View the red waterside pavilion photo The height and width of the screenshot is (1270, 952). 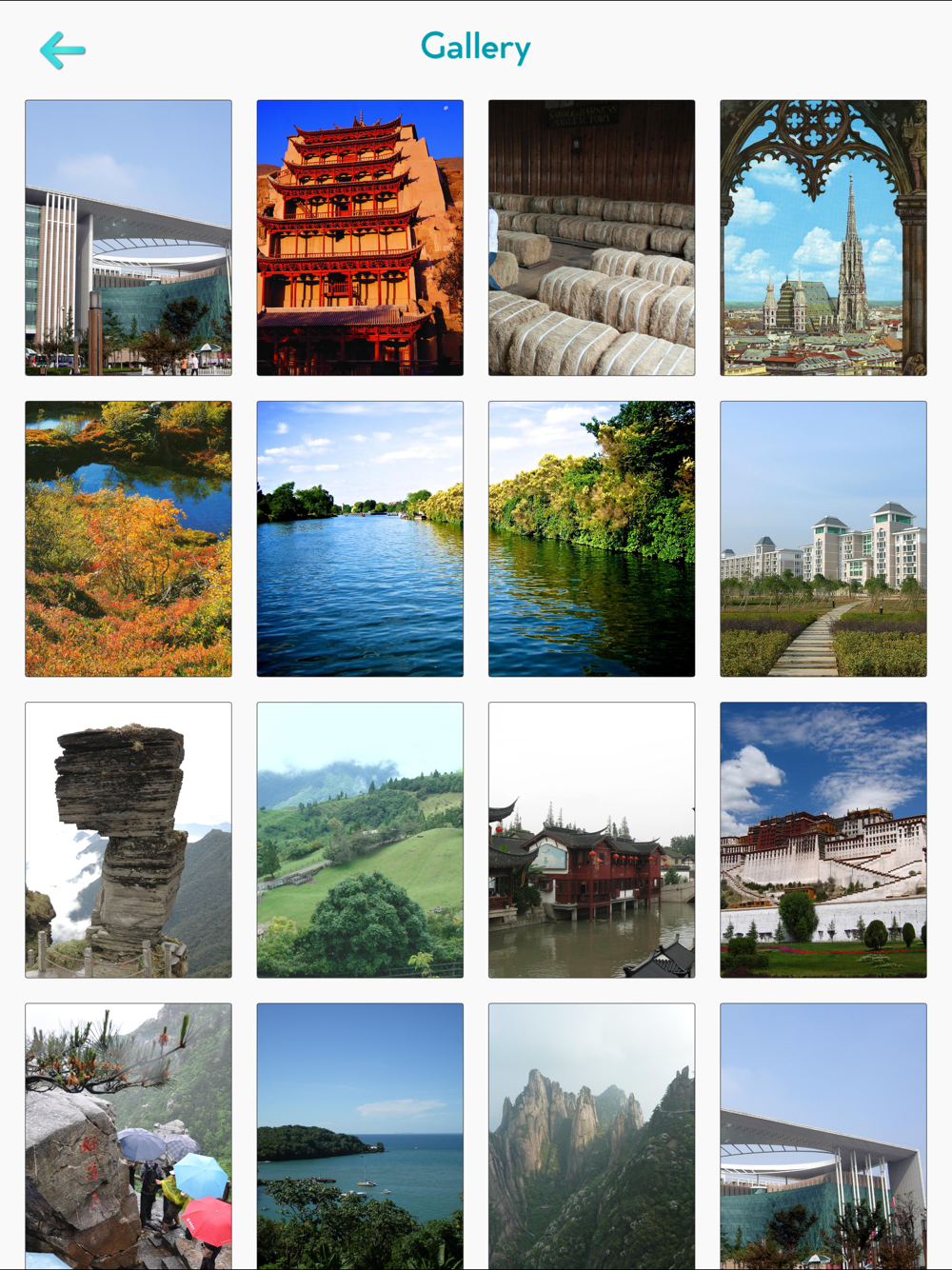[591, 840]
